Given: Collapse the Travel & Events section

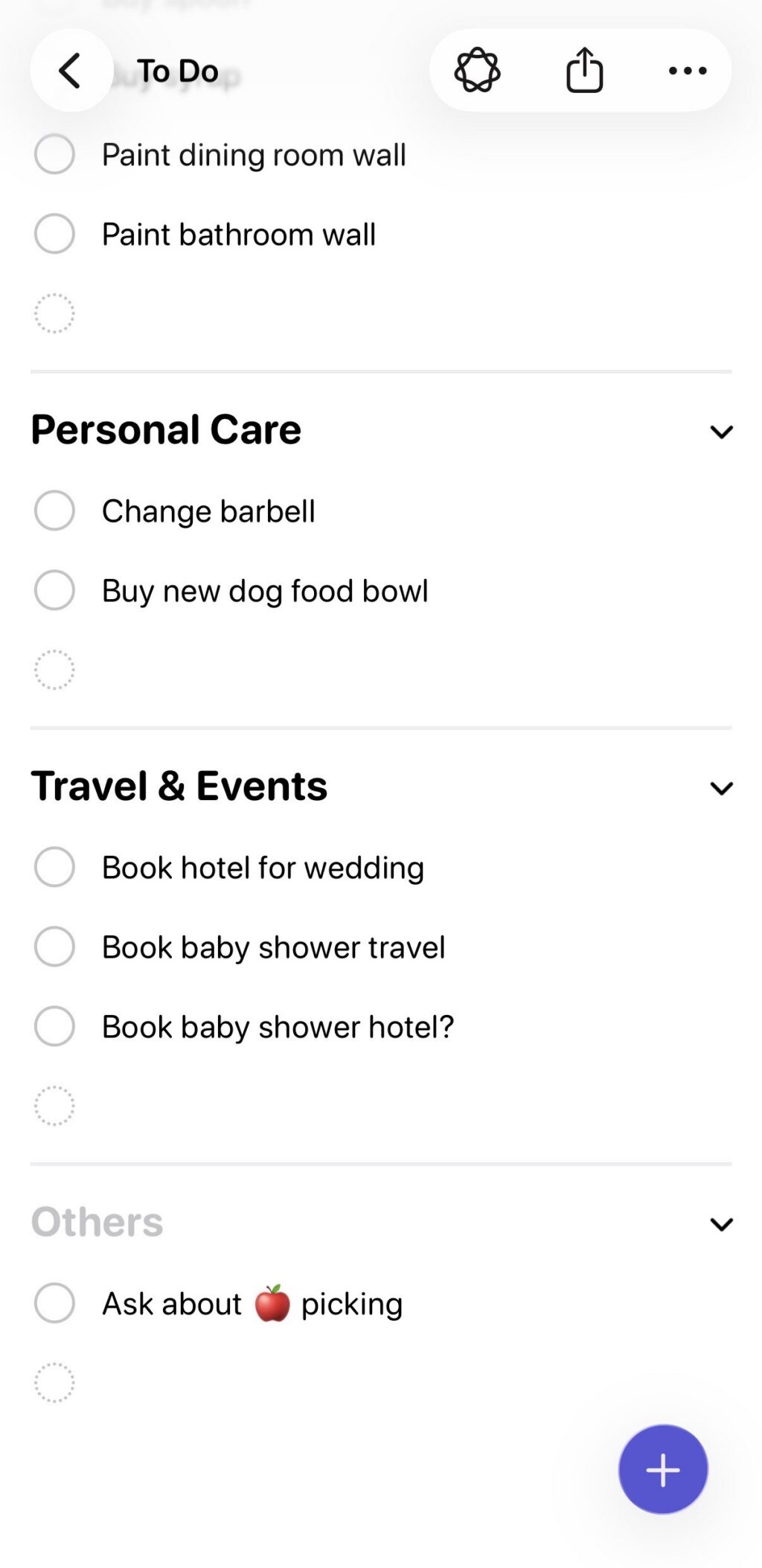Looking at the screenshot, I should click(721, 788).
